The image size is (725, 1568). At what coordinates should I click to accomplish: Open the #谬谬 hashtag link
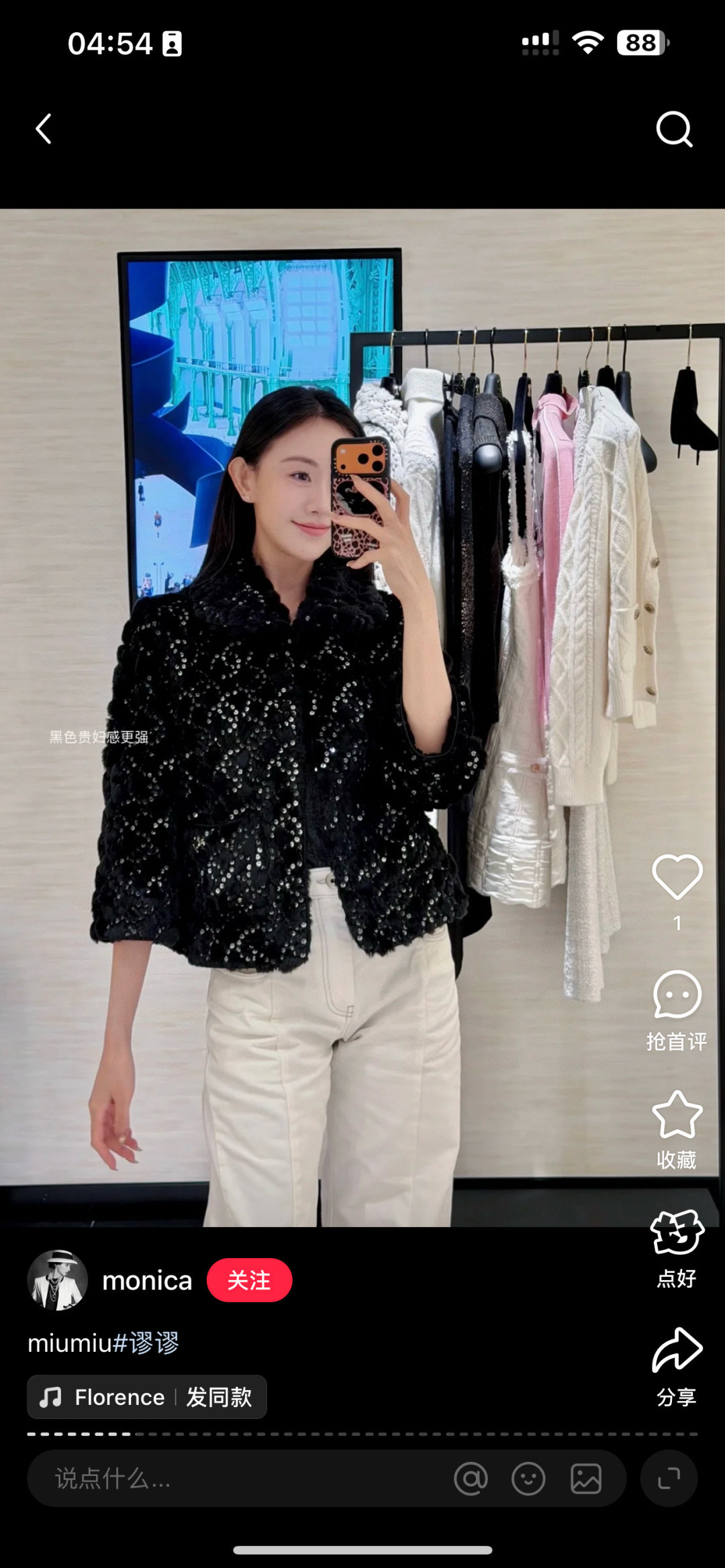pos(146,1343)
